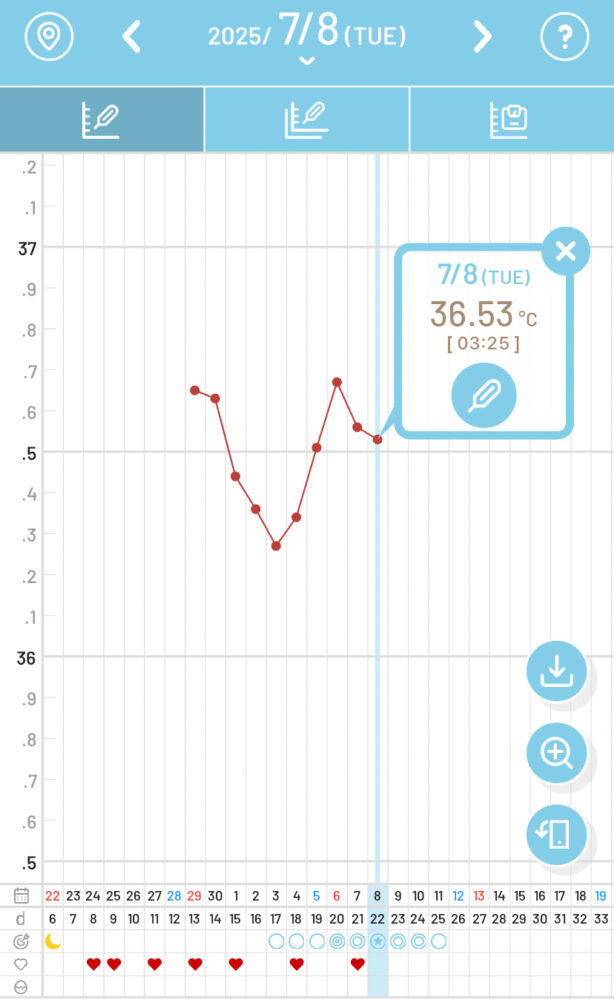Screen dimensions: 614x1000
Task: Edit the 36.53°C temperature entry
Action: 483,395
